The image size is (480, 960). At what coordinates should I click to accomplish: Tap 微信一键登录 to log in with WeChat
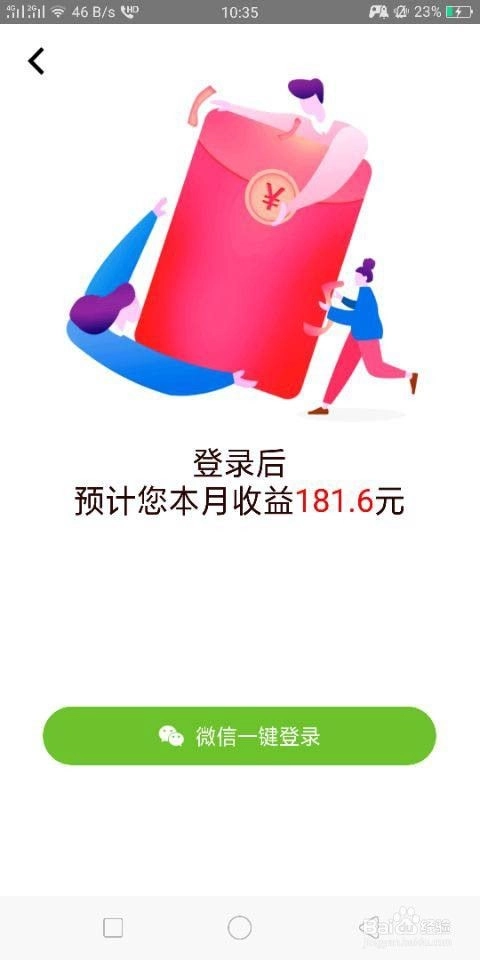pyautogui.click(x=239, y=736)
